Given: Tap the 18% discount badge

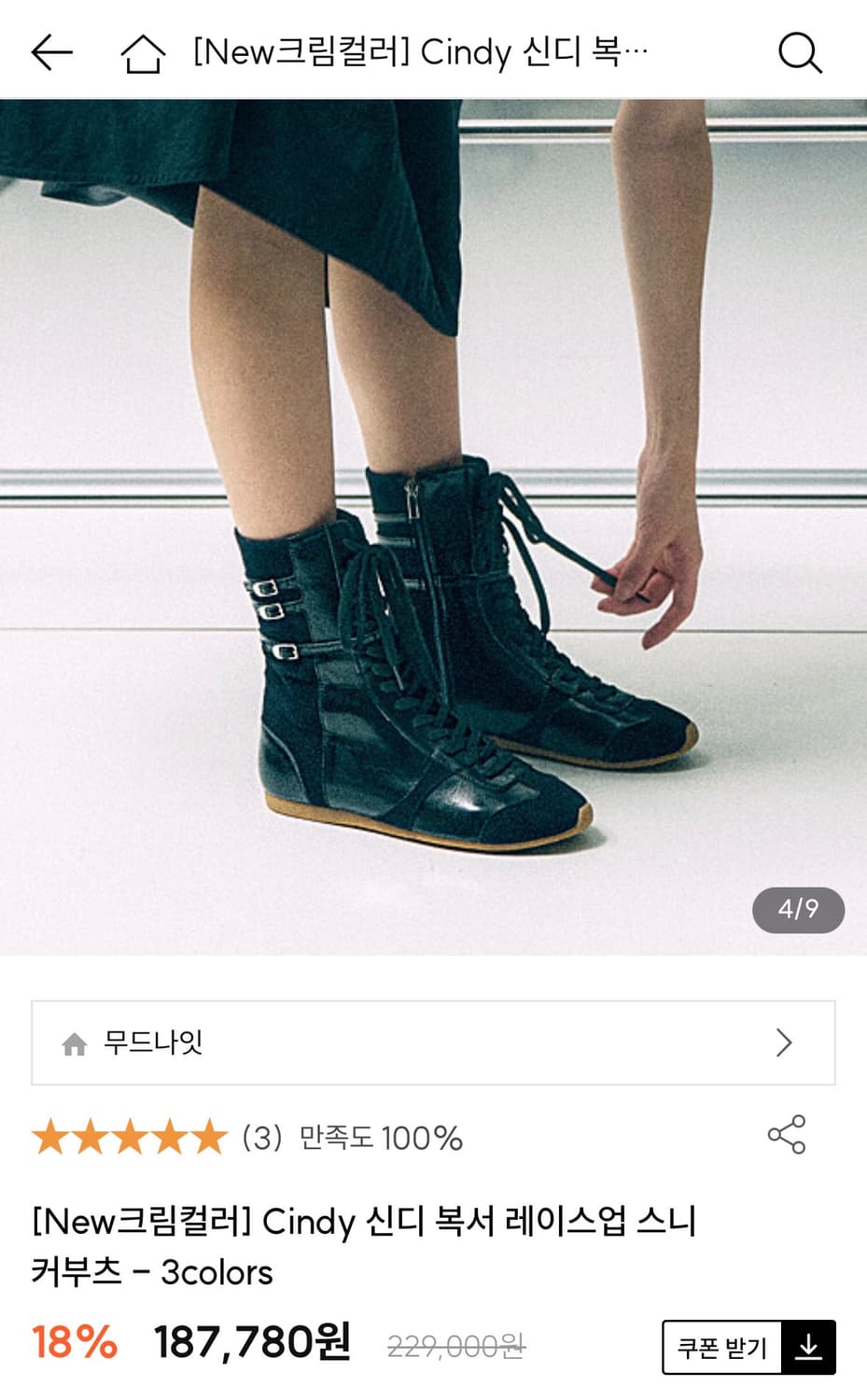Looking at the screenshot, I should tap(73, 1344).
